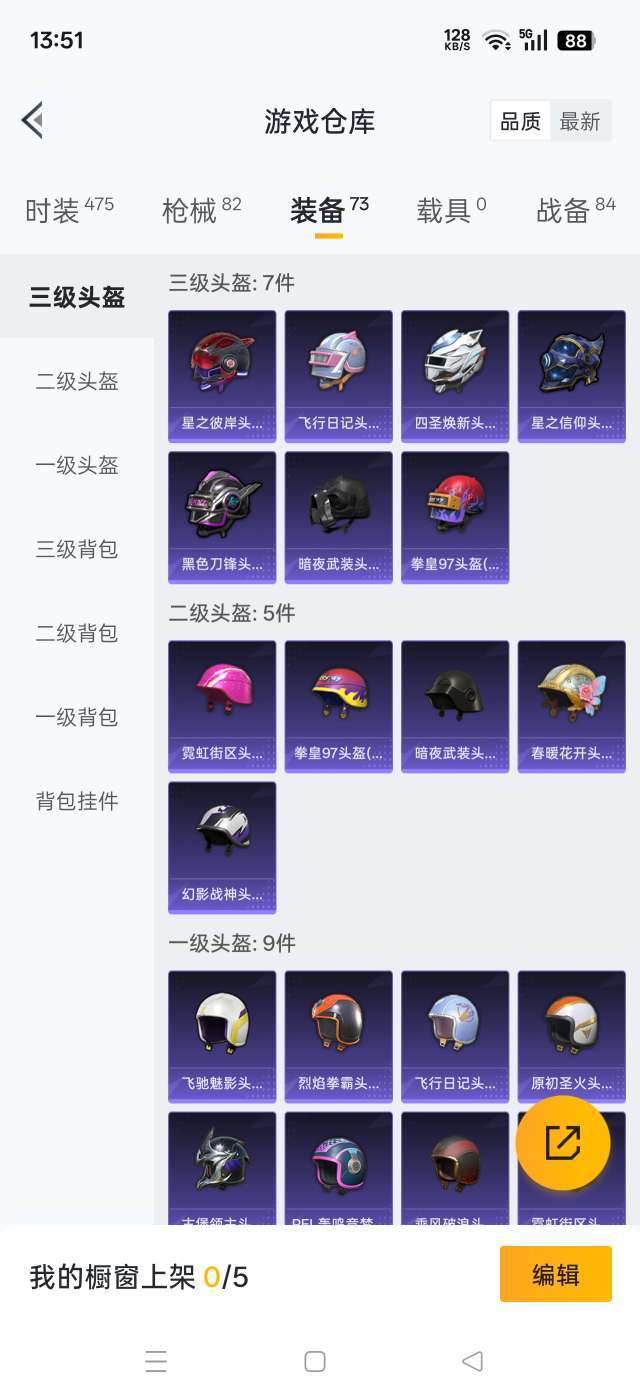This screenshot has width=640, height=1400.
Task: Open the 二级背包 category
Action: [x=77, y=633]
